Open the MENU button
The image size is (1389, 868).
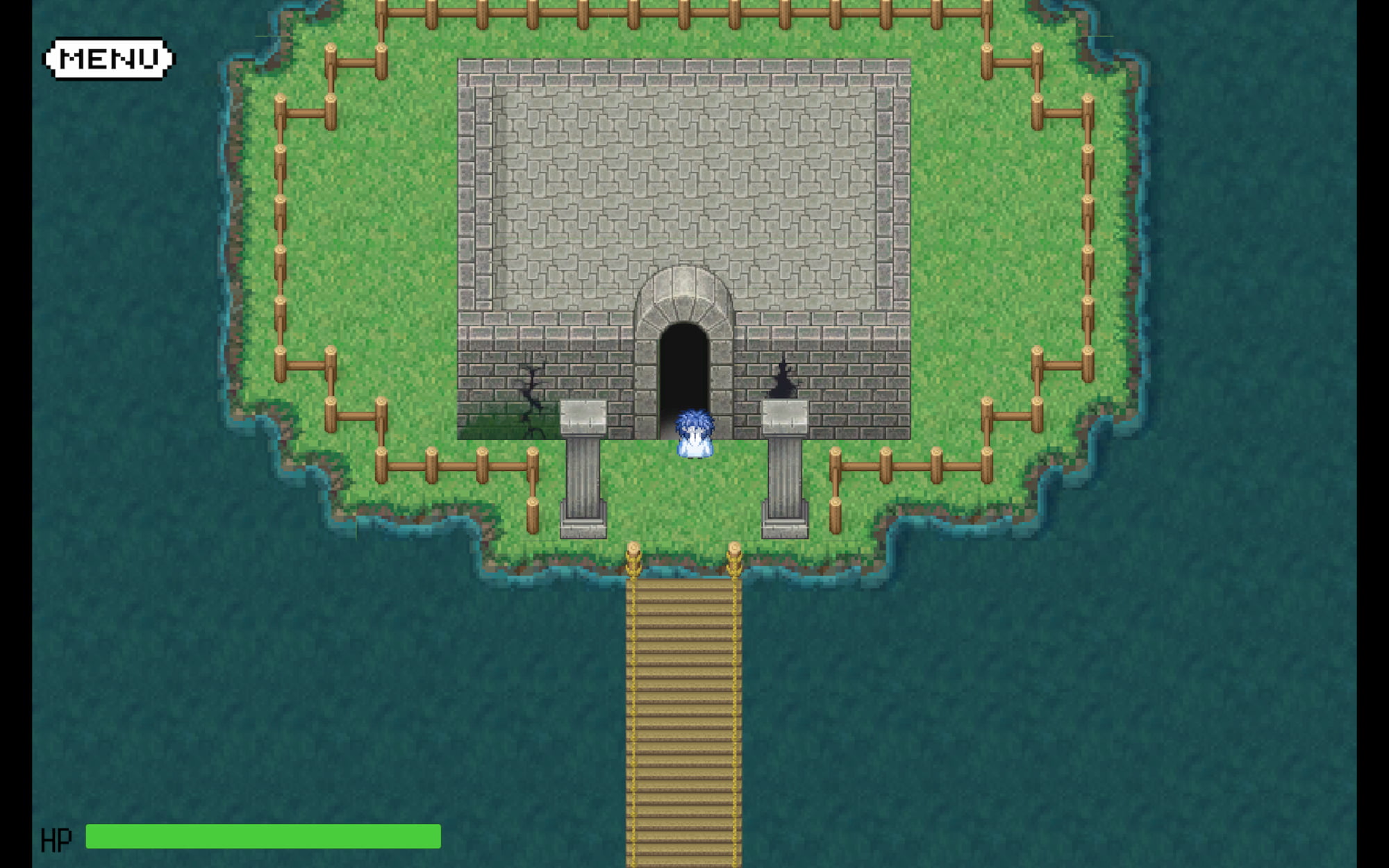coord(109,59)
